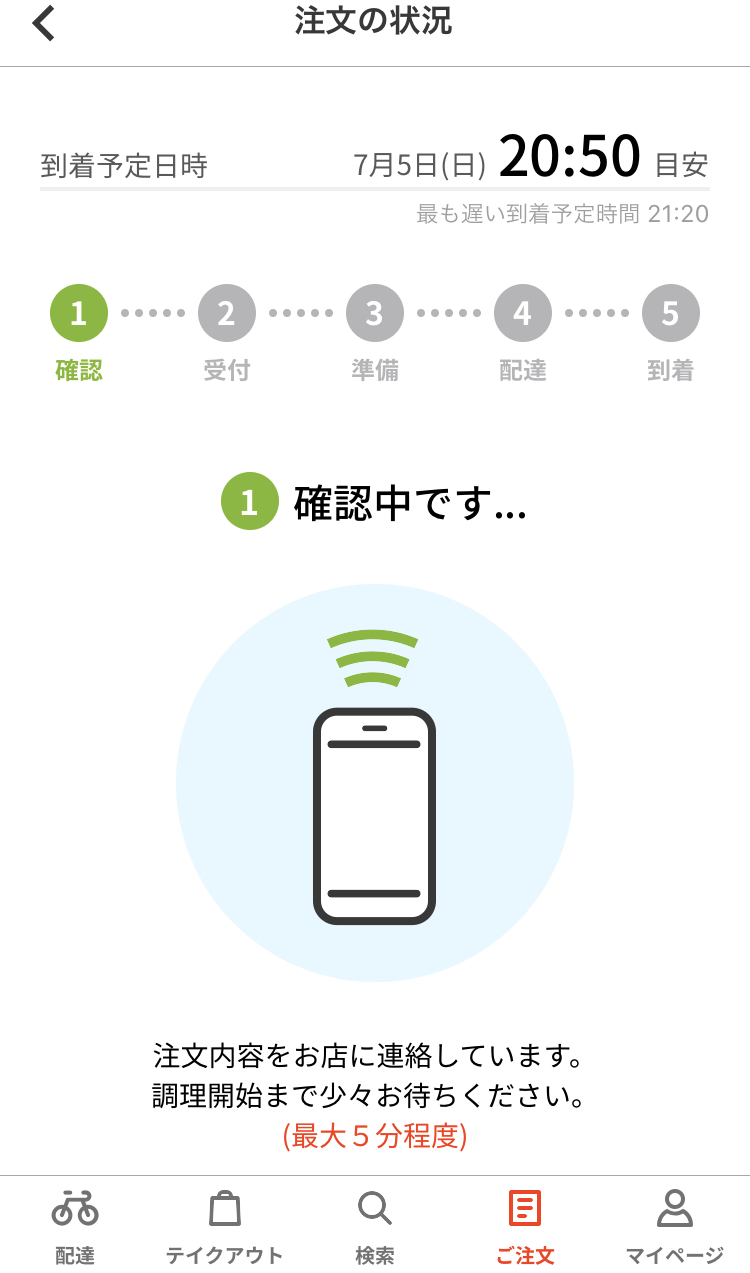This screenshot has width=750, height=1273.
Task: Go back using the top-left arrow
Action: coord(44,23)
